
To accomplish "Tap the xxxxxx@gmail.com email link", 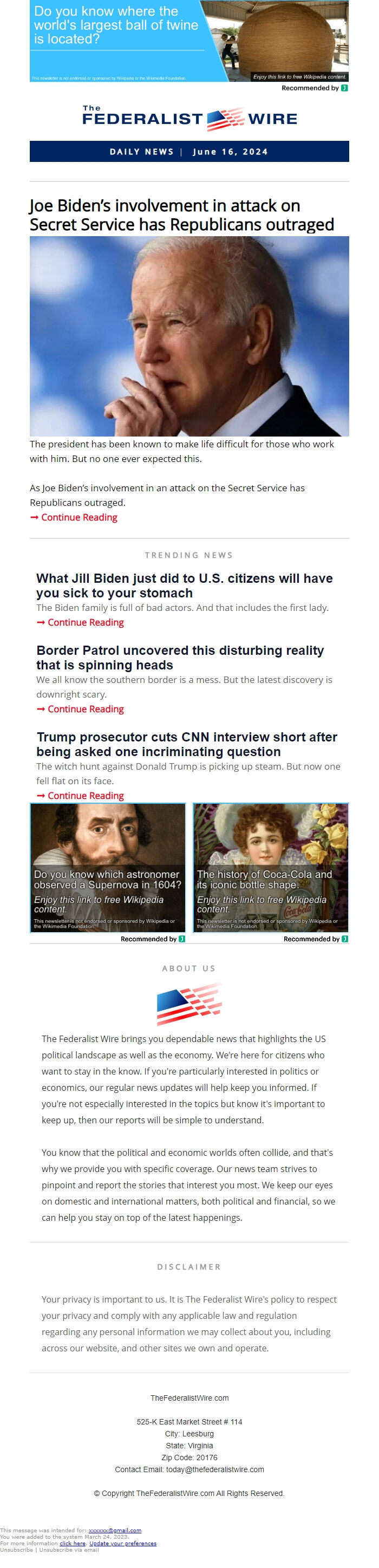I will tap(114, 1530).
